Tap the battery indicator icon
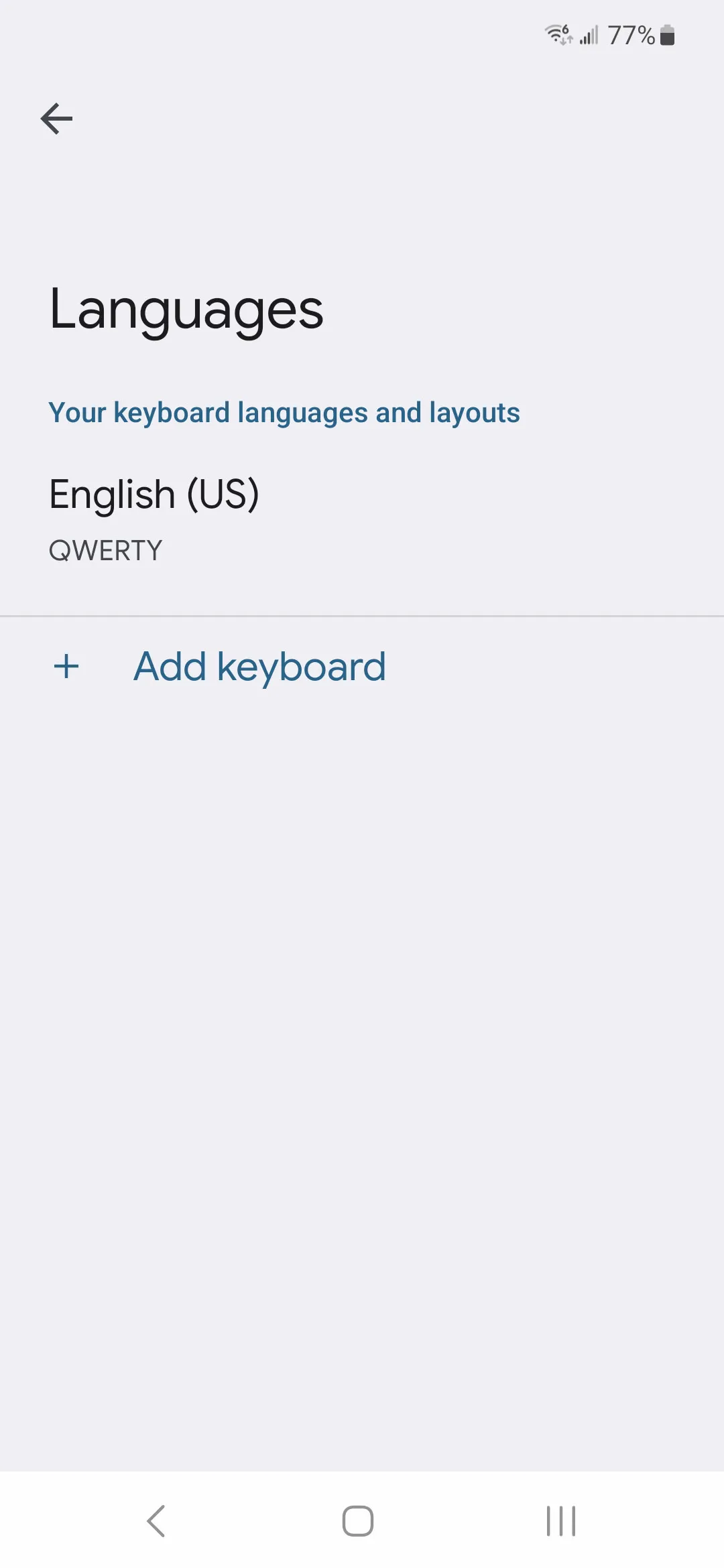The image size is (724, 1568). pyautogui.click(x=668, y=35)
